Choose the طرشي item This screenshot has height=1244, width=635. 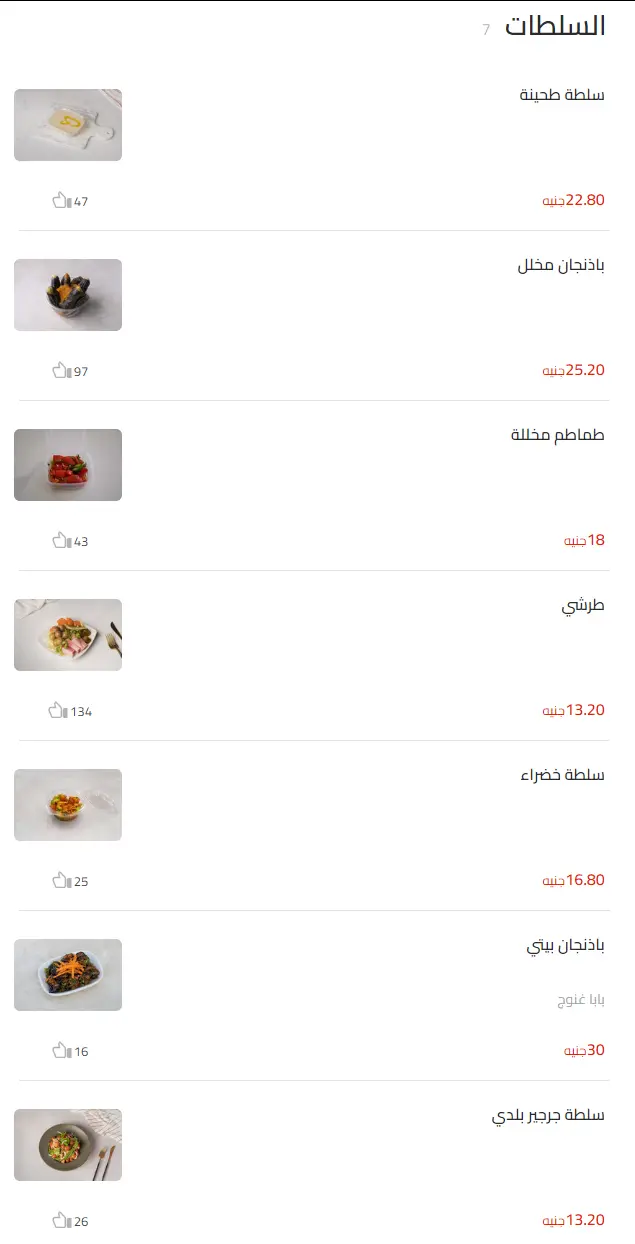click(x=583, y=606)
